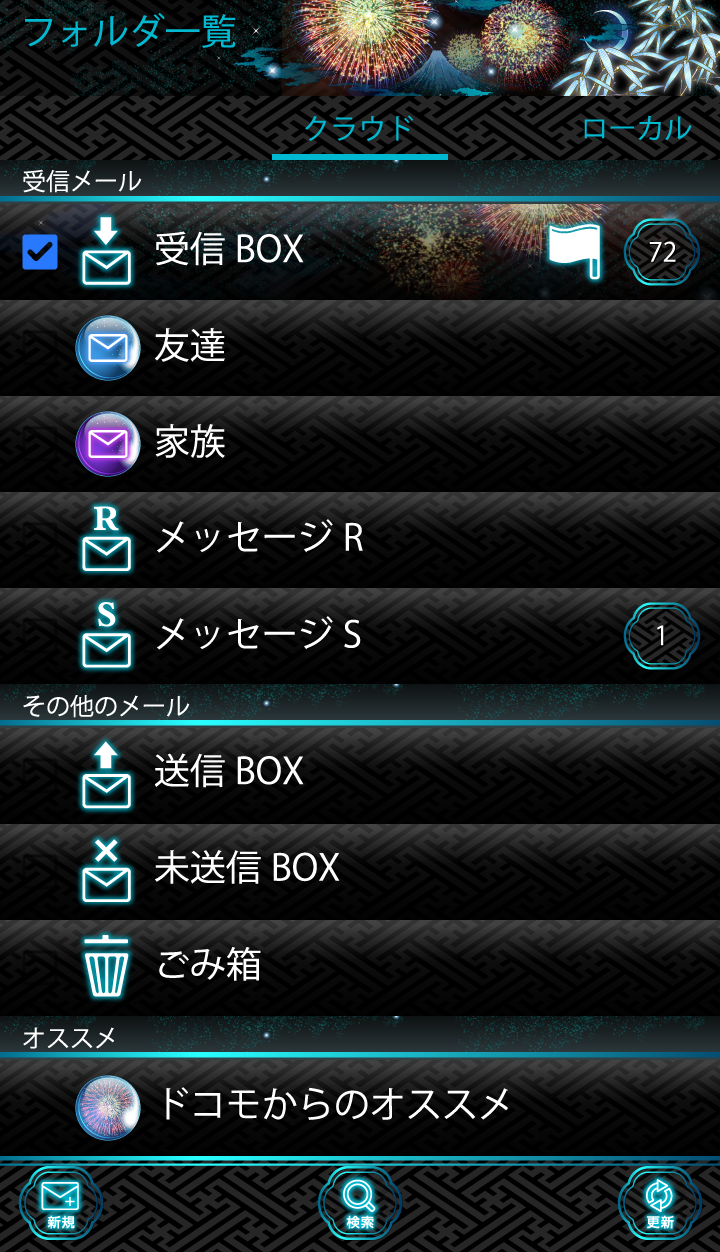720x1252 pixels.
Task: Compose a new mail with 新規
Action: click(x=61, y=1203)
